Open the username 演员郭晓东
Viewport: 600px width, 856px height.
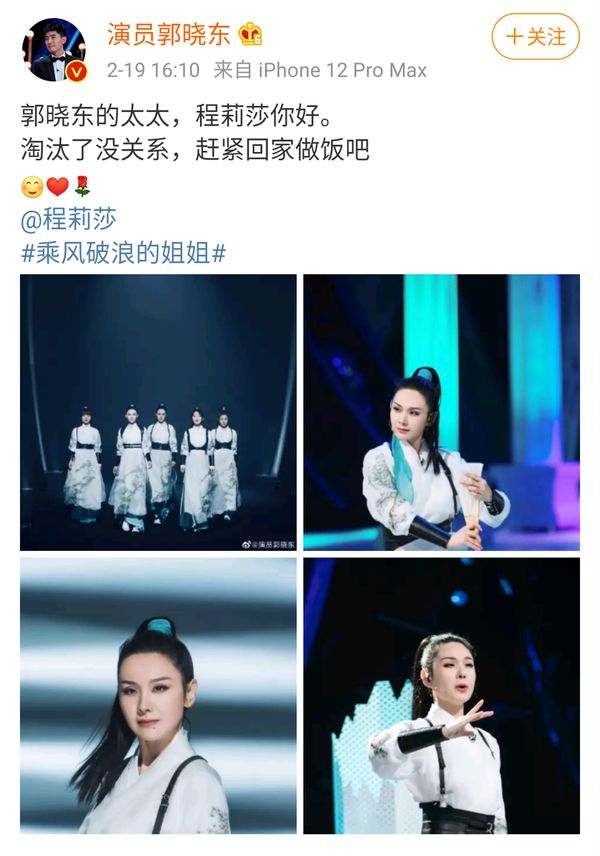point(168,33)
